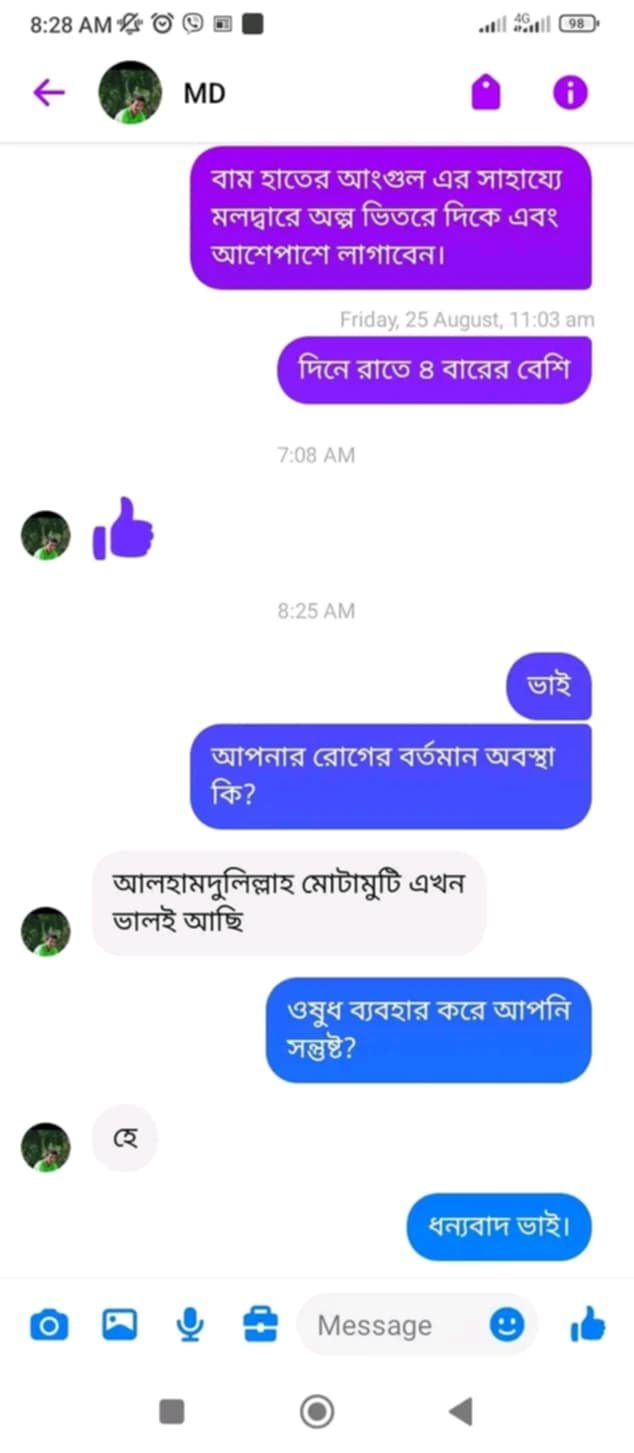This screenshot has height=1453, width=634.
Task: Open the purple tag label icon
Action: point(486,94)
